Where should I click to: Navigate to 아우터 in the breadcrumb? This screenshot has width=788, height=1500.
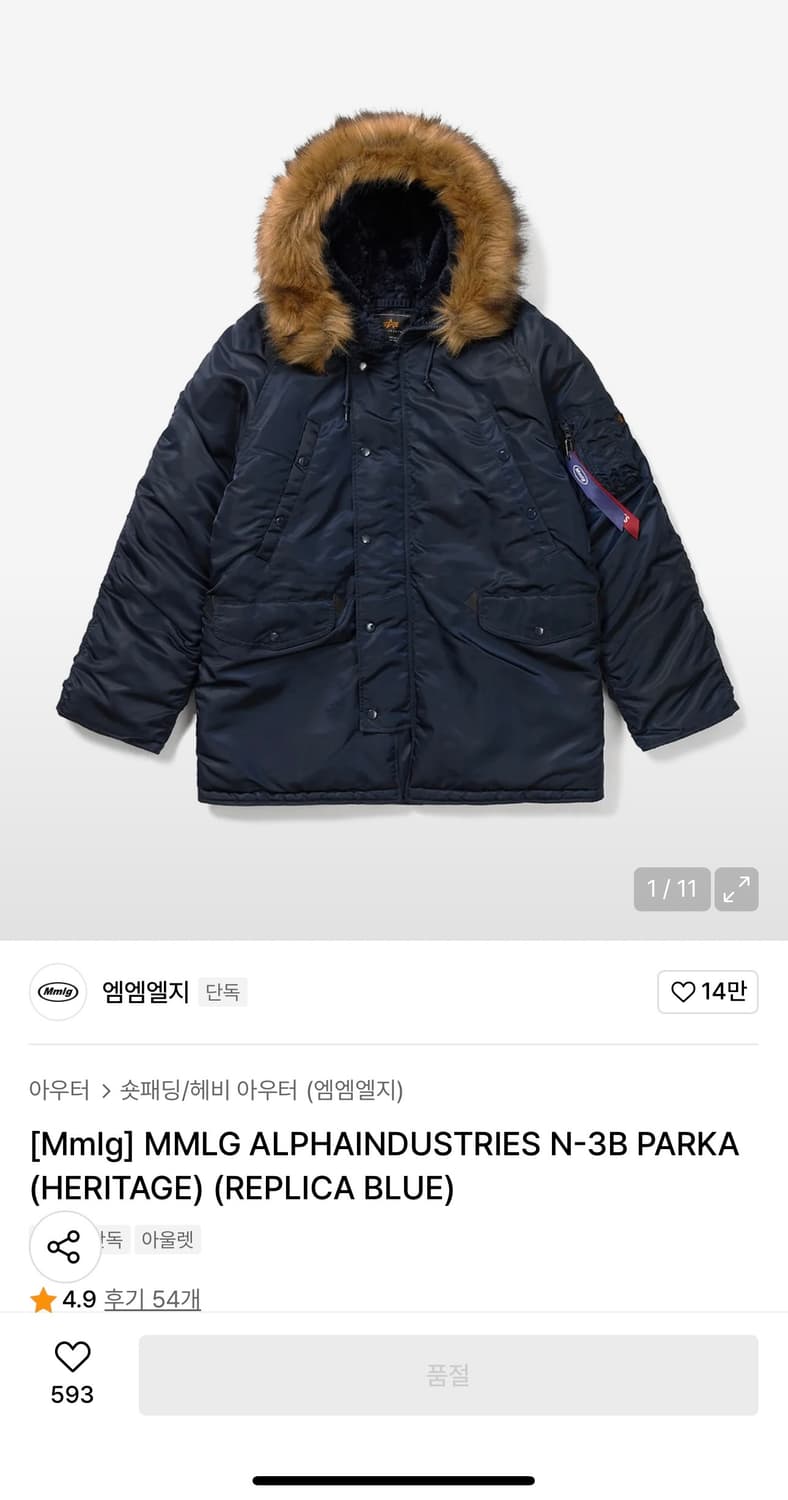(58, 1092)
